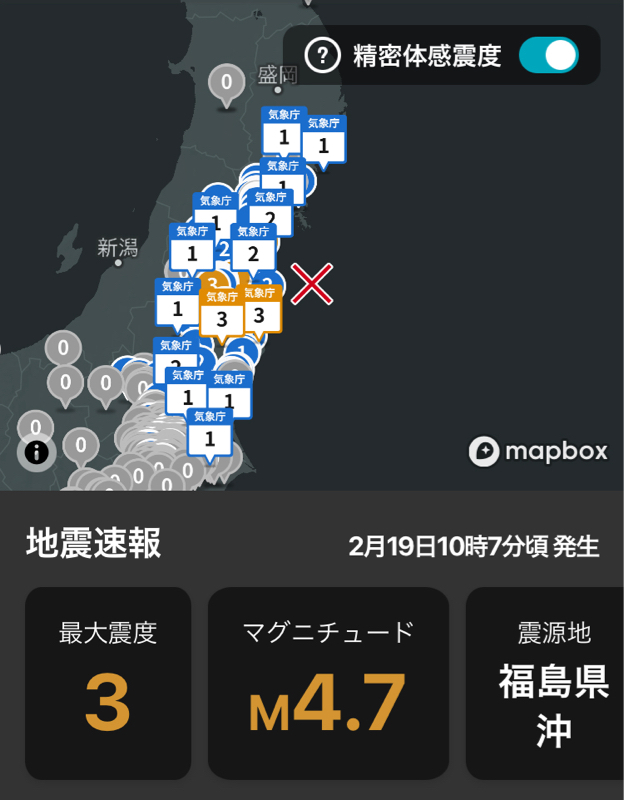Open the 精密体感震度 help question mark
Screen dimensions: 624x800
[322, 55]
